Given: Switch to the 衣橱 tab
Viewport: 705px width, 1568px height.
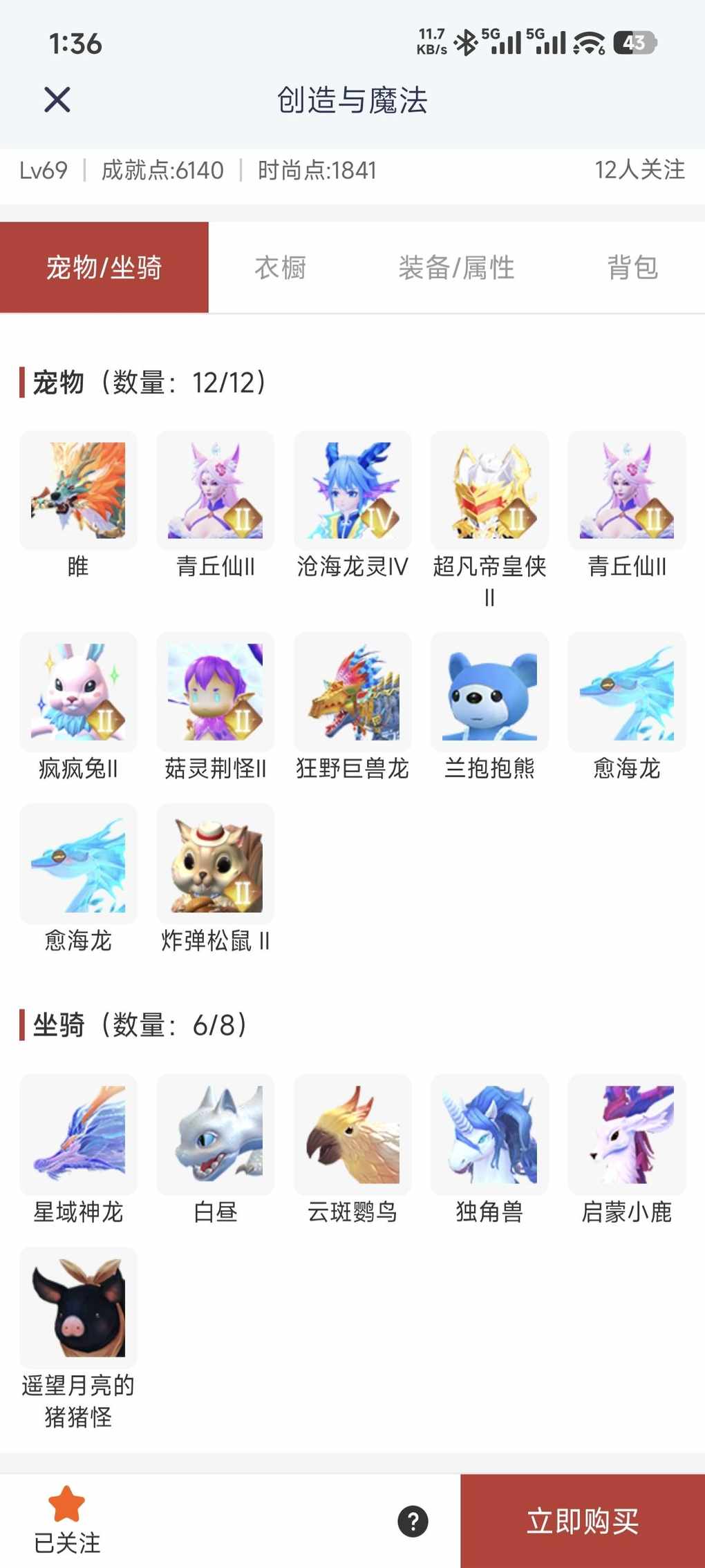Looking at the screenshot, I should coord(280,267).
